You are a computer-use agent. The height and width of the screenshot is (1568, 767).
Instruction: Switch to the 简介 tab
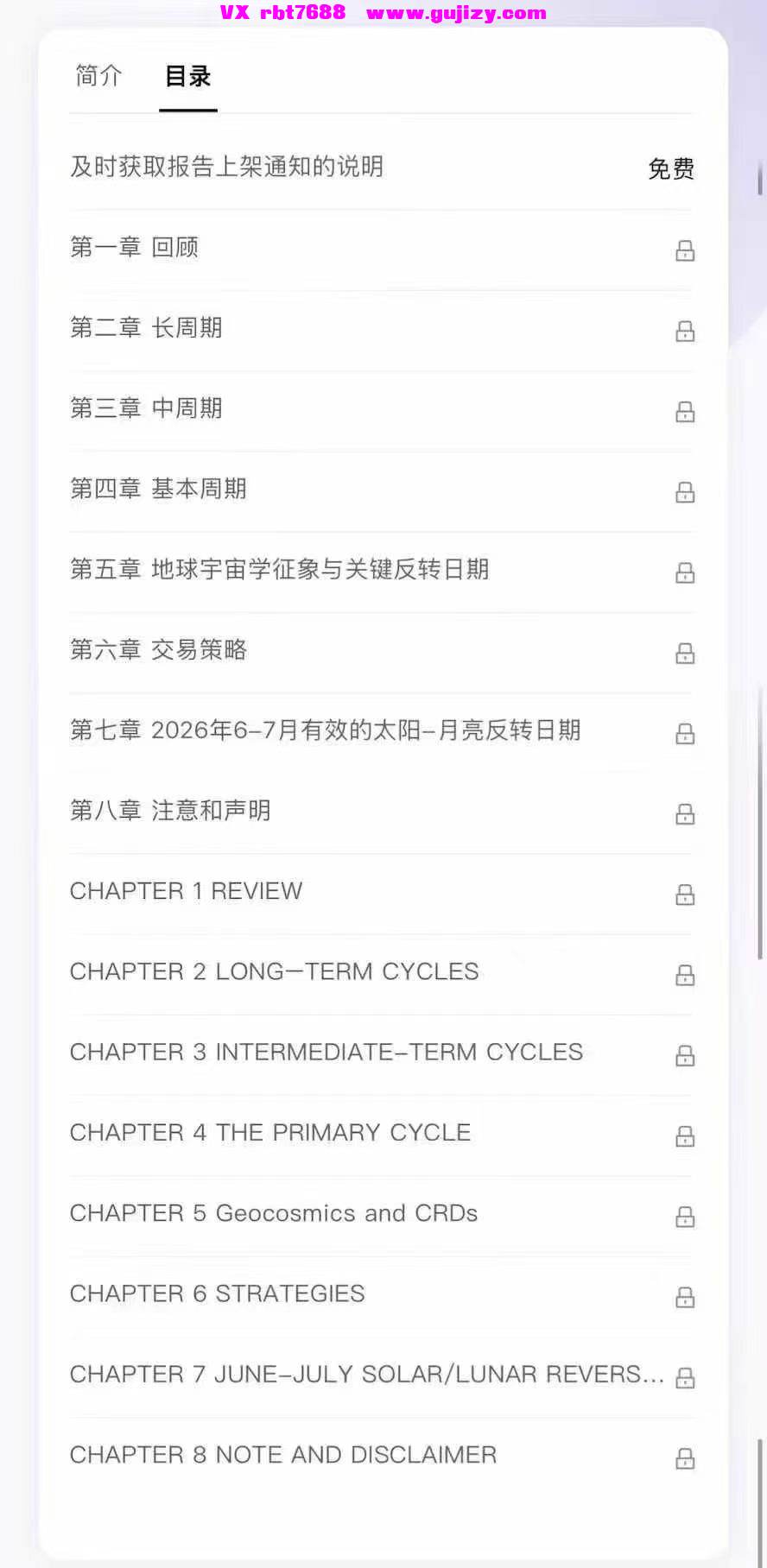click(x=98, y=76)
